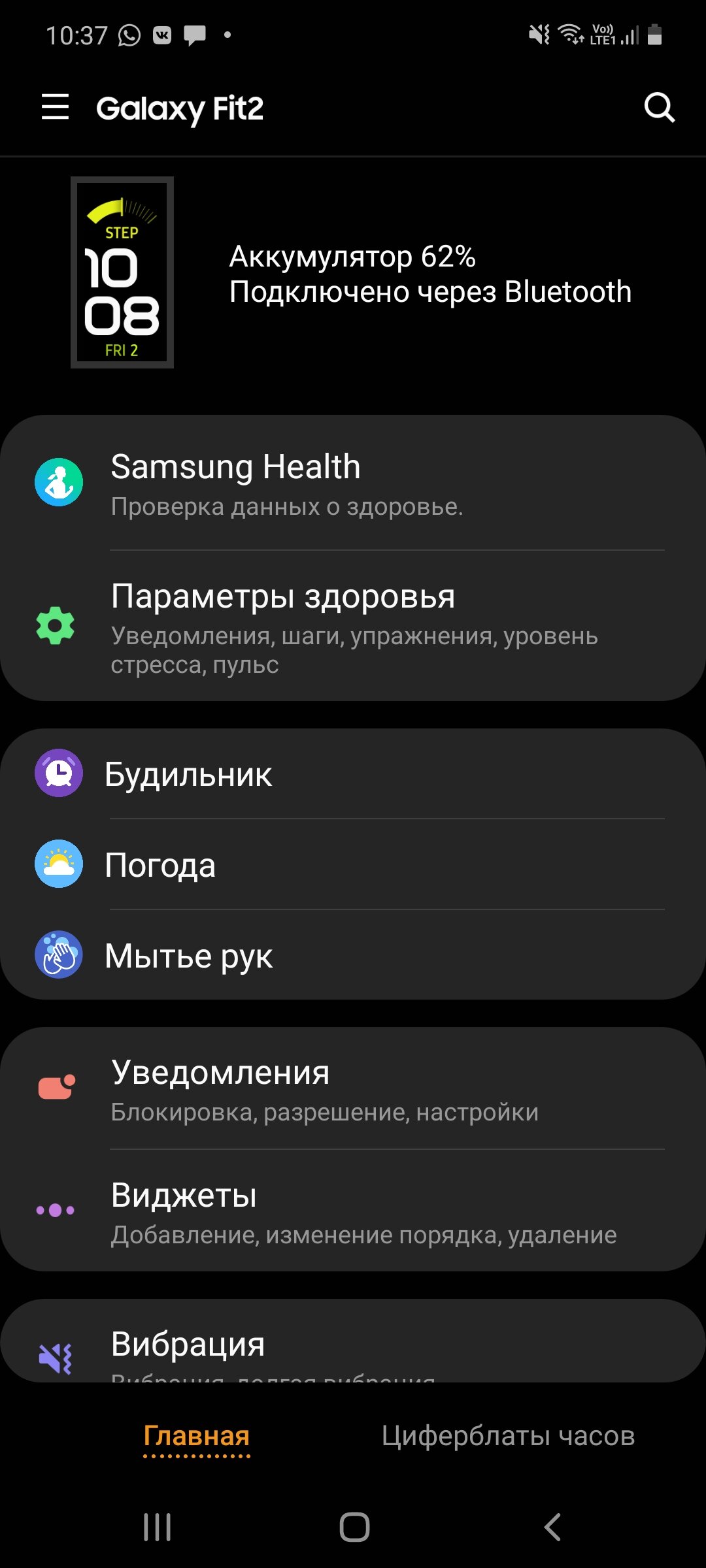Switch to Циферблаты часов tab
Screen dimensions: 706x1568
pos(508,1436)
